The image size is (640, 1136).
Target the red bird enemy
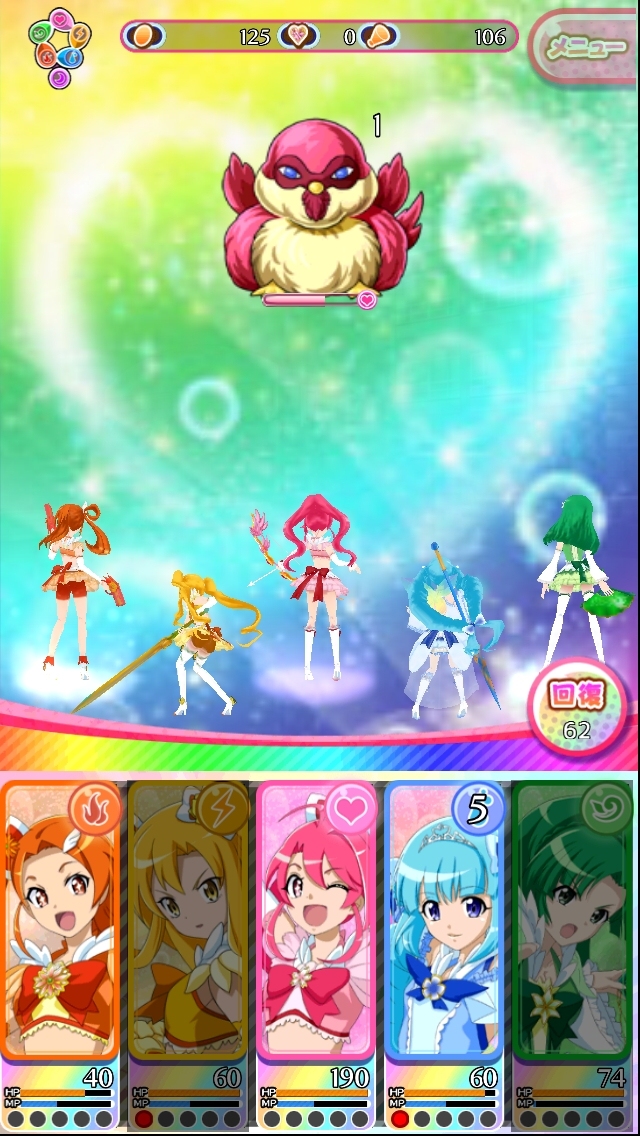click(320, 208)
